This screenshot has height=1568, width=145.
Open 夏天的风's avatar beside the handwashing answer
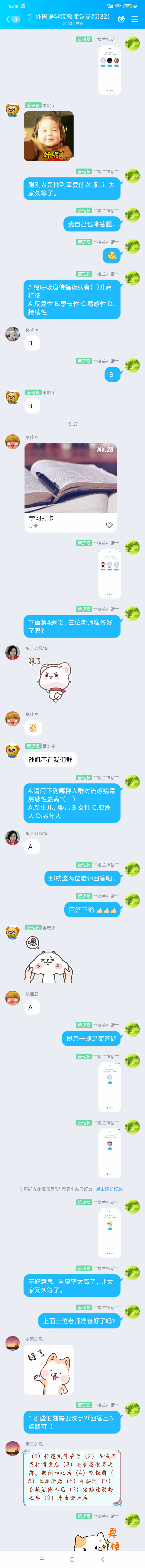12,1447
